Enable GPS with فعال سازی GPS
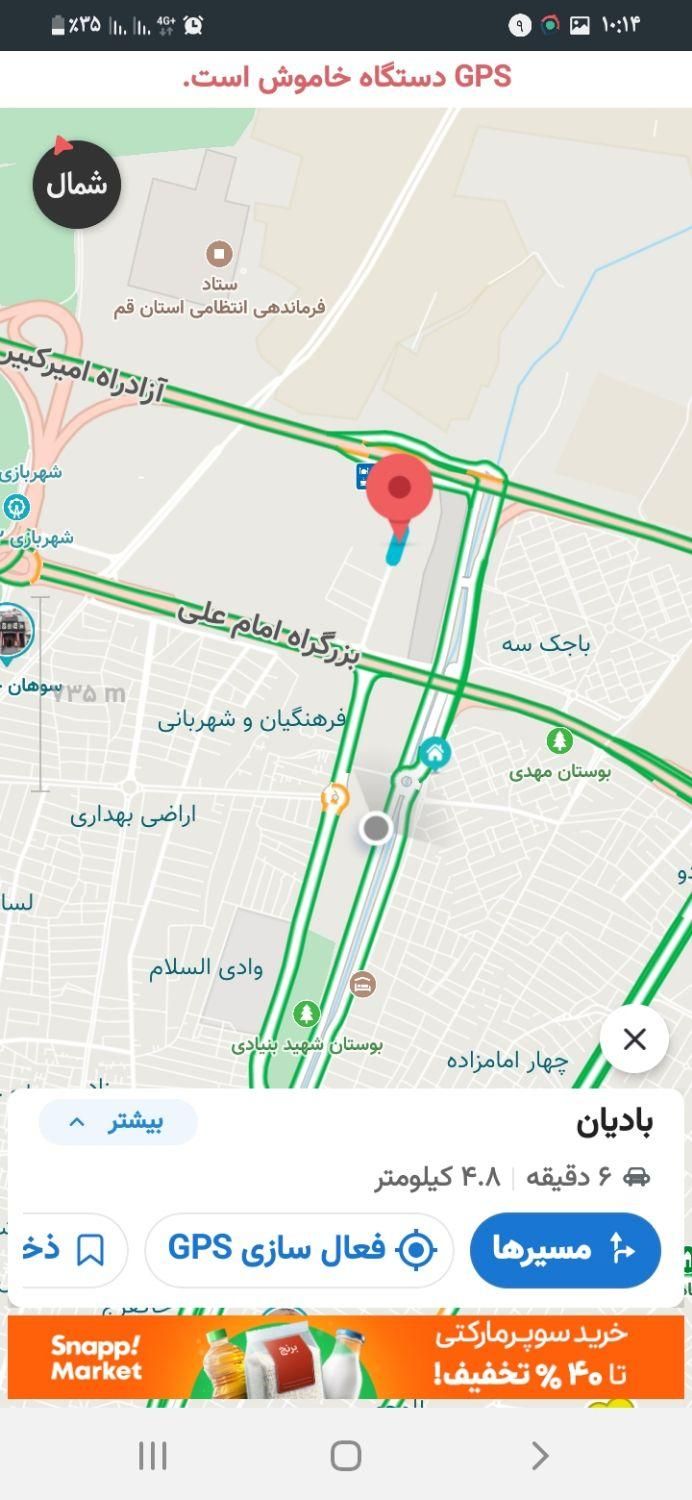Screen dimensions: 692x1500 pos(299,1249)
